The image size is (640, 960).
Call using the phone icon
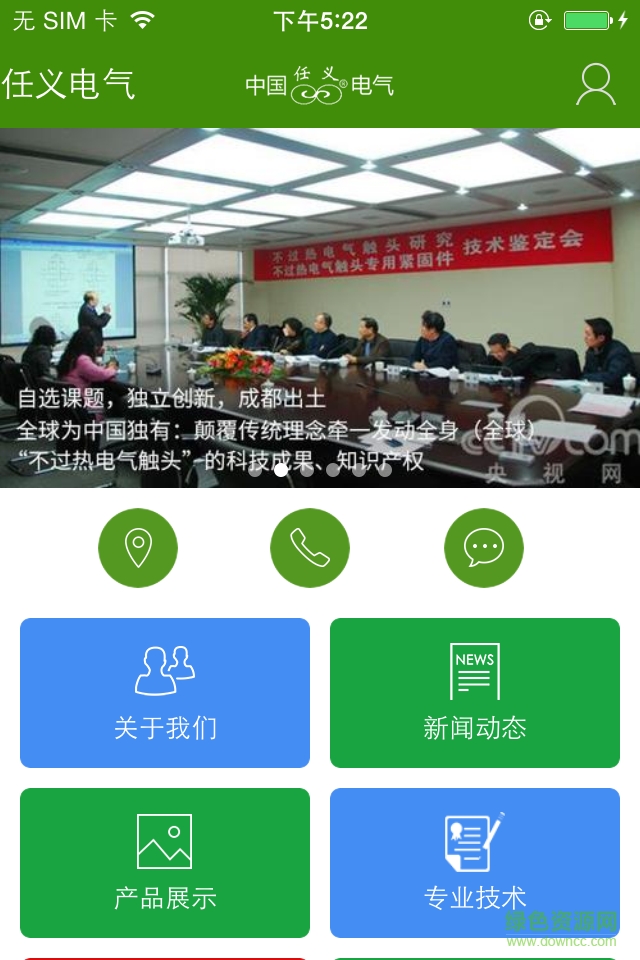pos(310,548)
